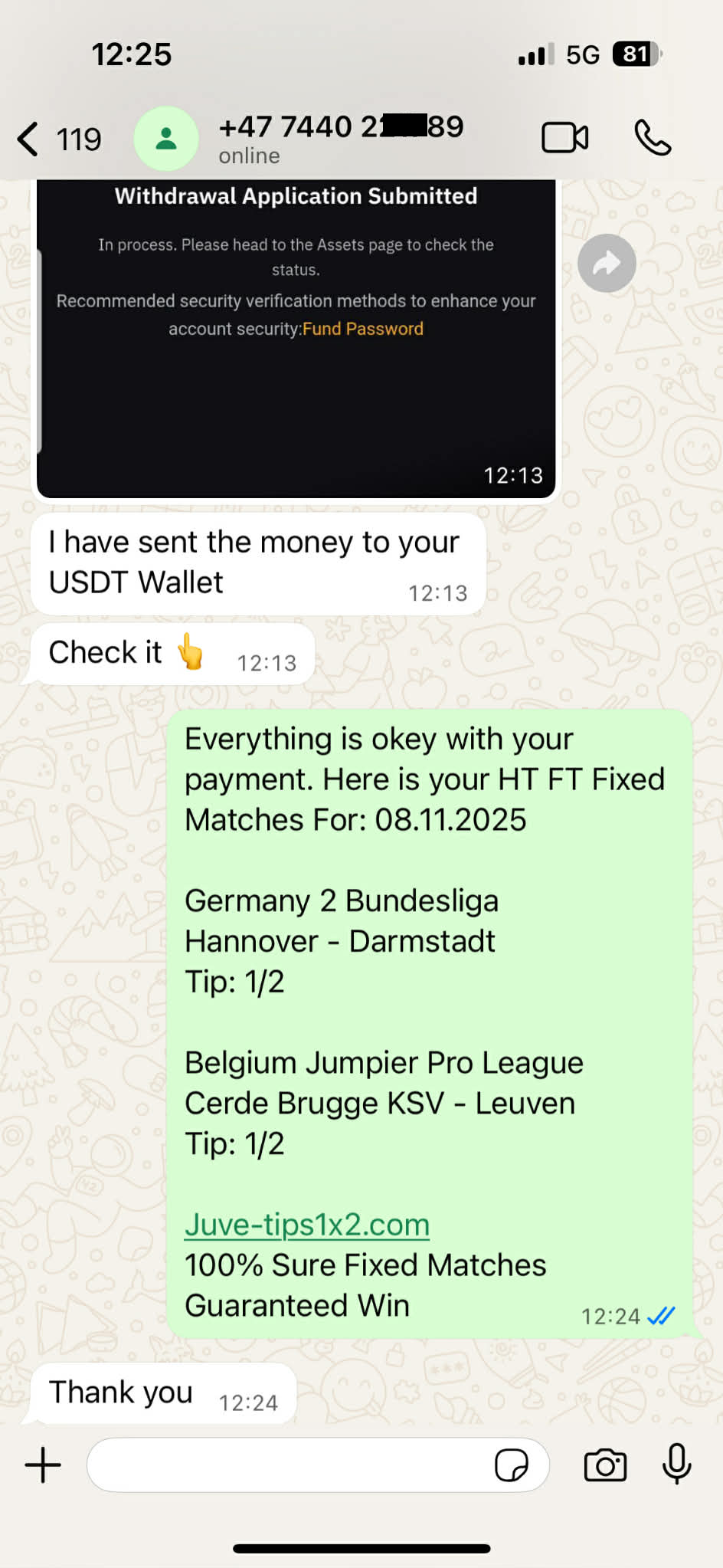Tap the 'online' status label
This screenshot has height=1568, width=723.
[x=248, y=155]
